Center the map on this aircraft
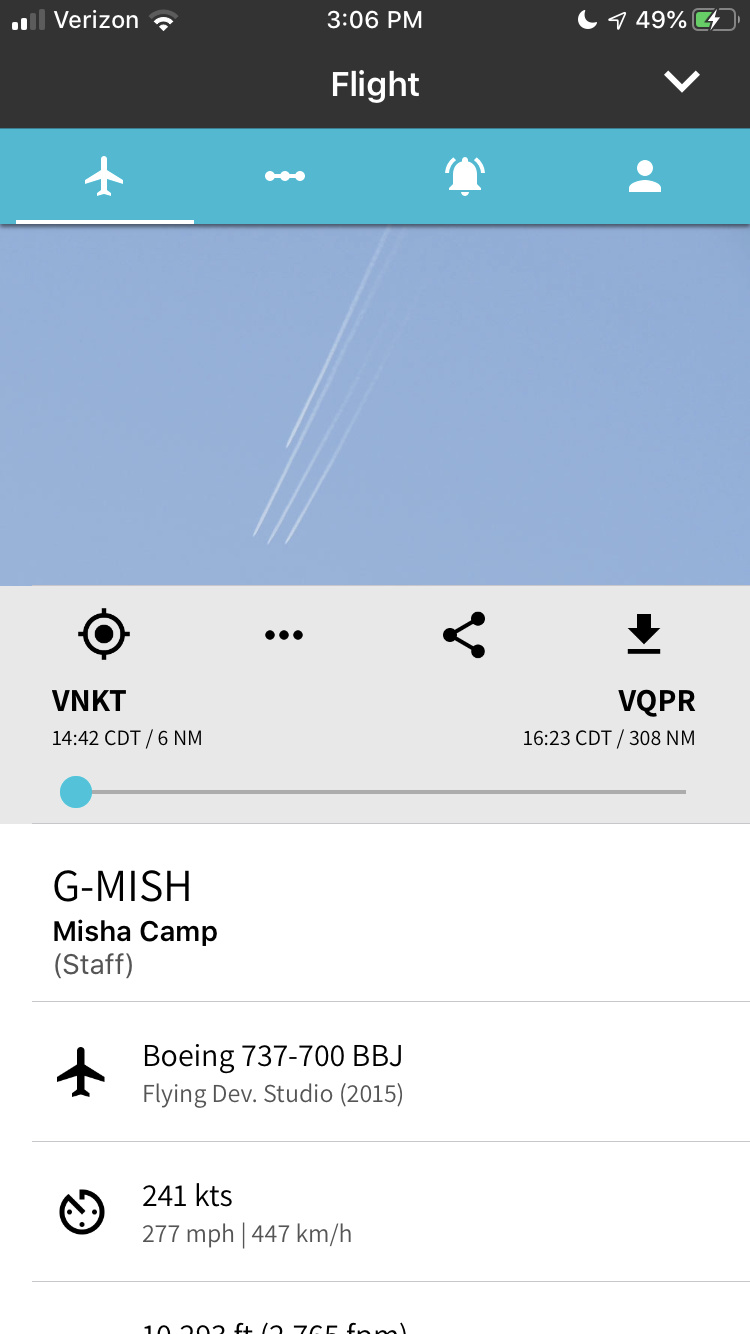Image resolution: width=750 pixels, height=1334 pixels. 104,635
